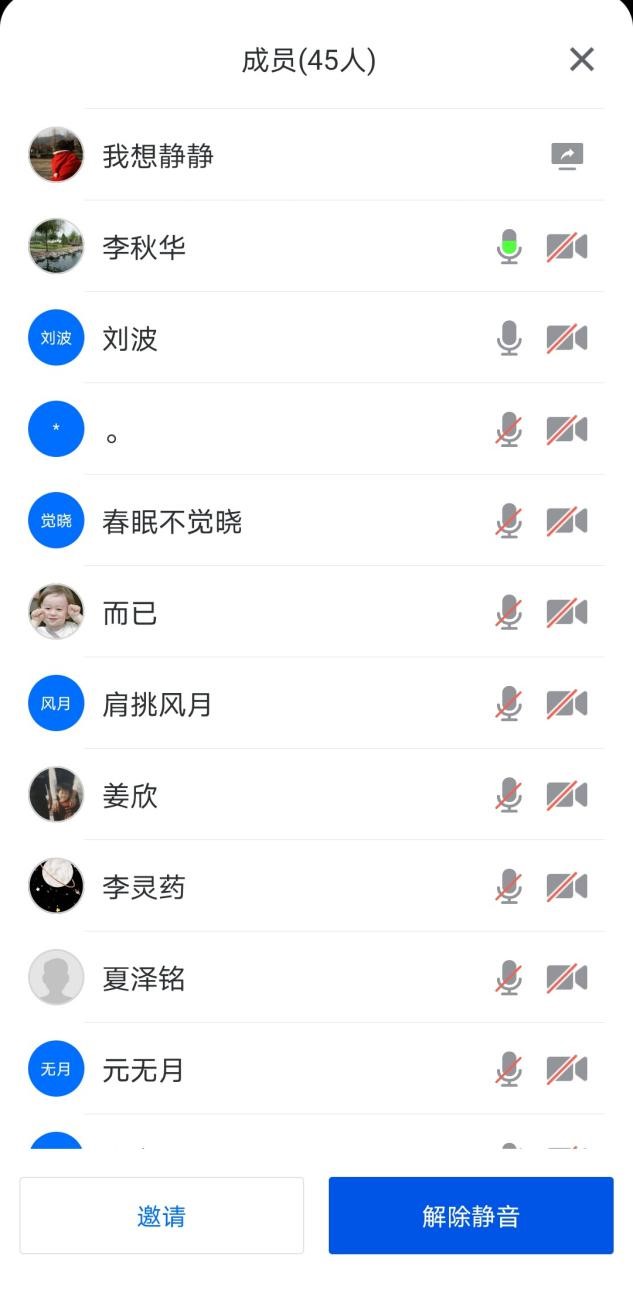Tap the muted microphone beside 元无月
The image size is (633, 1314).
(x=509, y=1070)
